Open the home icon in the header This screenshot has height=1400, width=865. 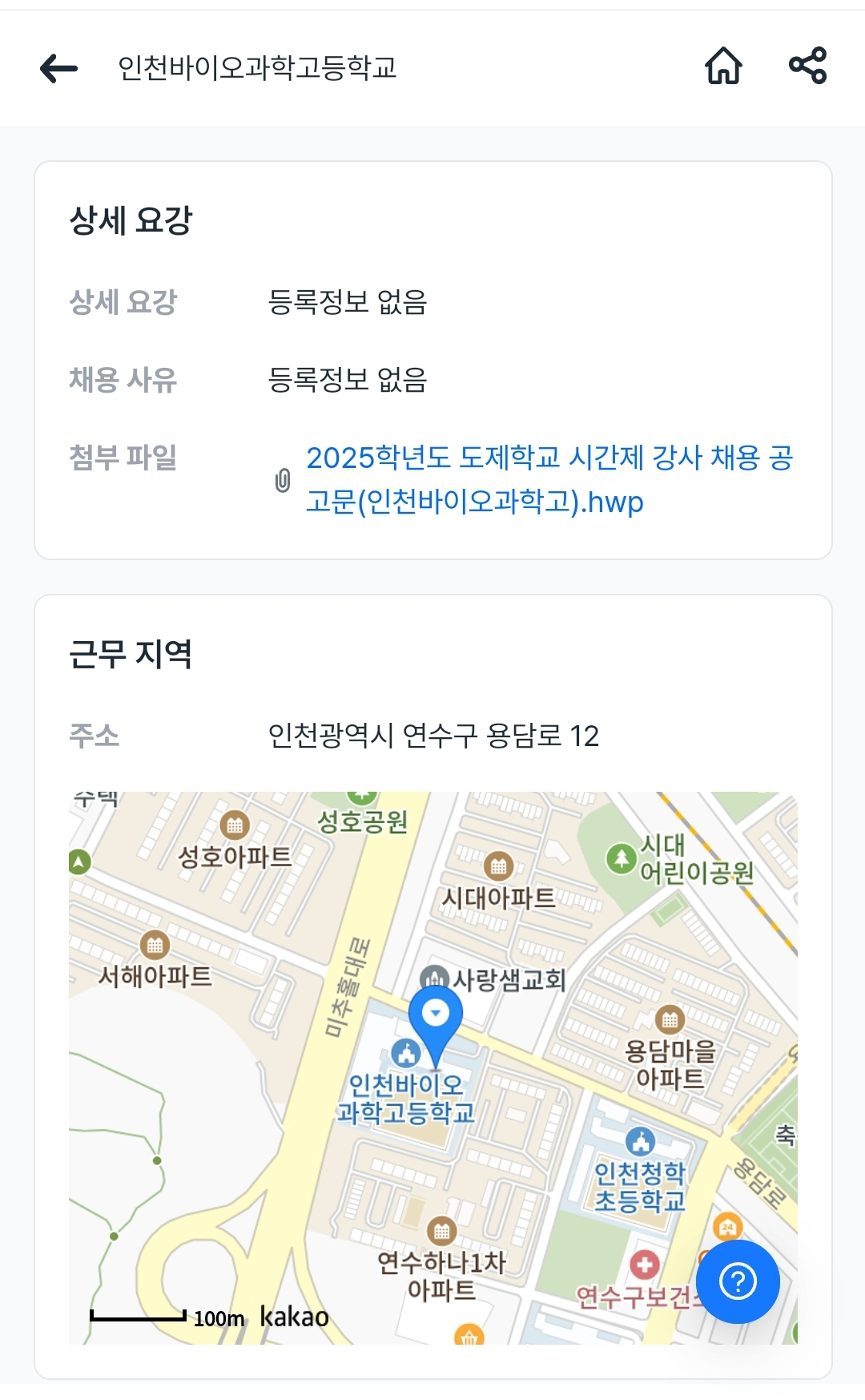[723, 66]
